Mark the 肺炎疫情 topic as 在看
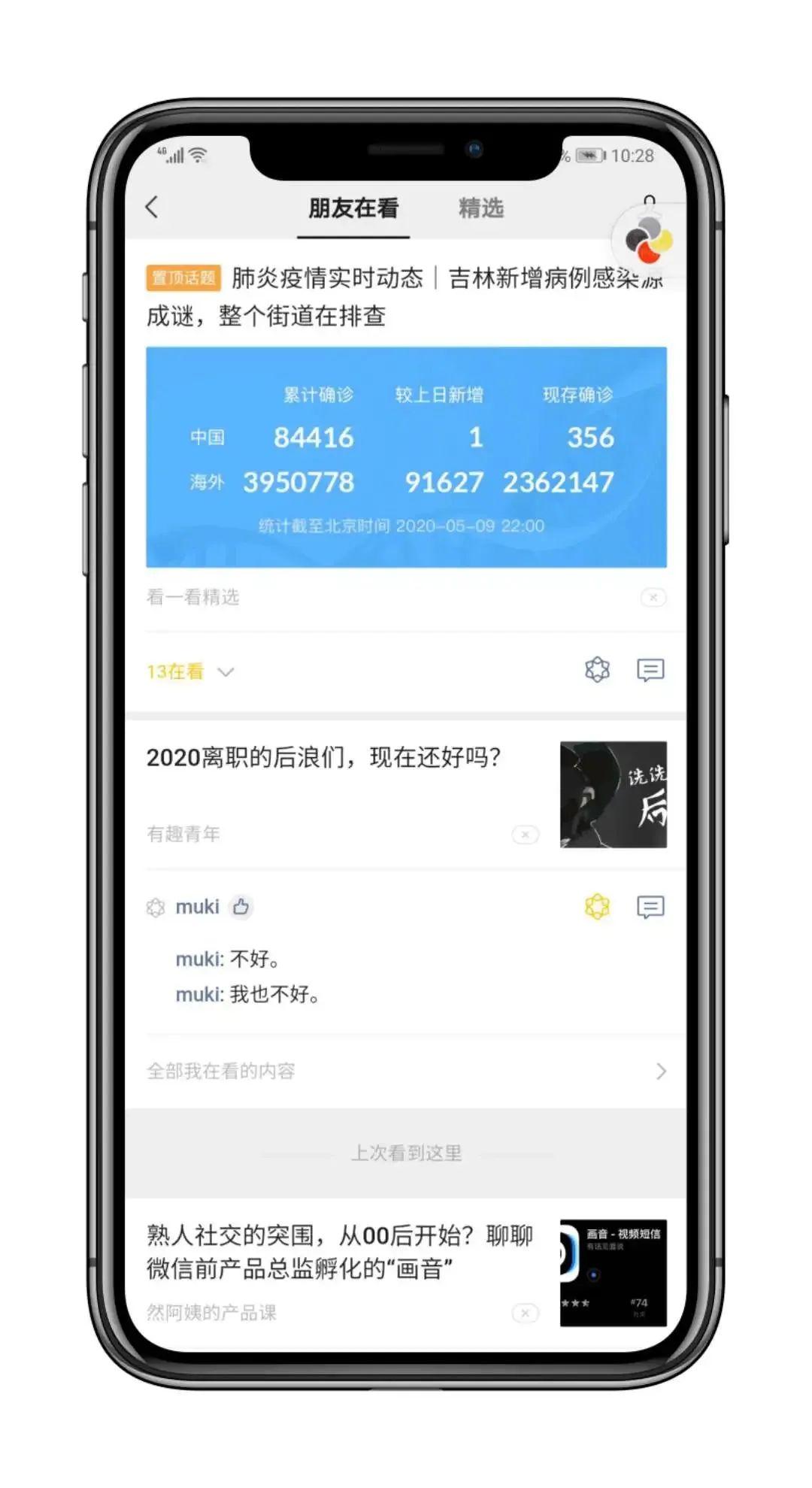Viewport: 812px width, 1488px height. click(x=597, y=670)
